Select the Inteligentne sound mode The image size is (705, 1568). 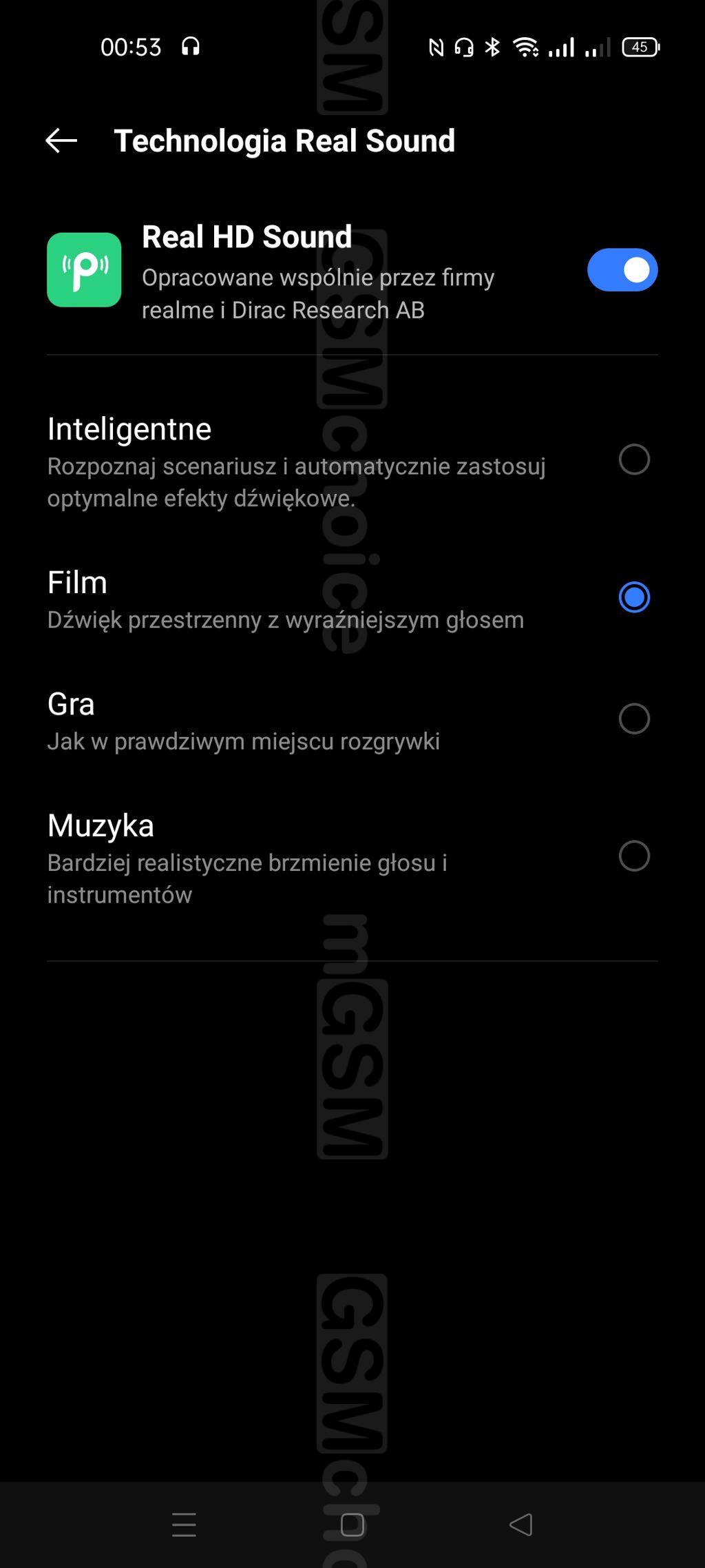click(633, 460)
